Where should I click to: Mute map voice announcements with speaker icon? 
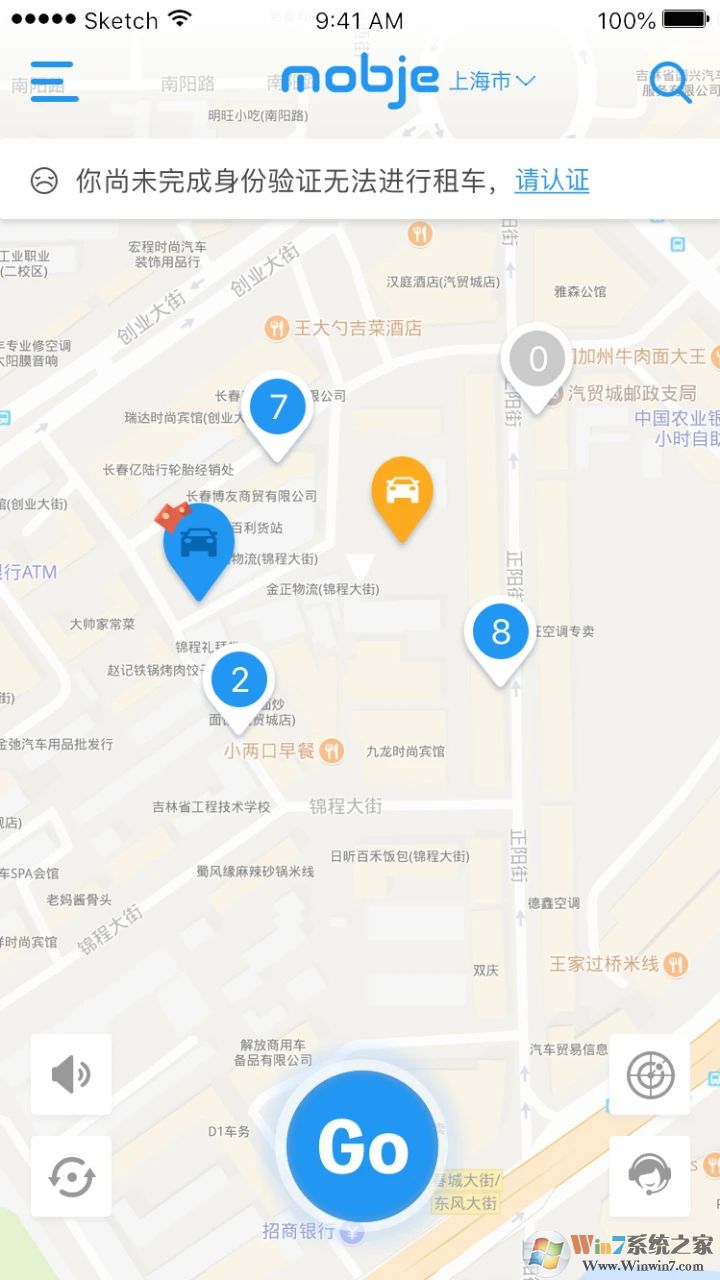pyautogui.click(x=70, y=1076)
